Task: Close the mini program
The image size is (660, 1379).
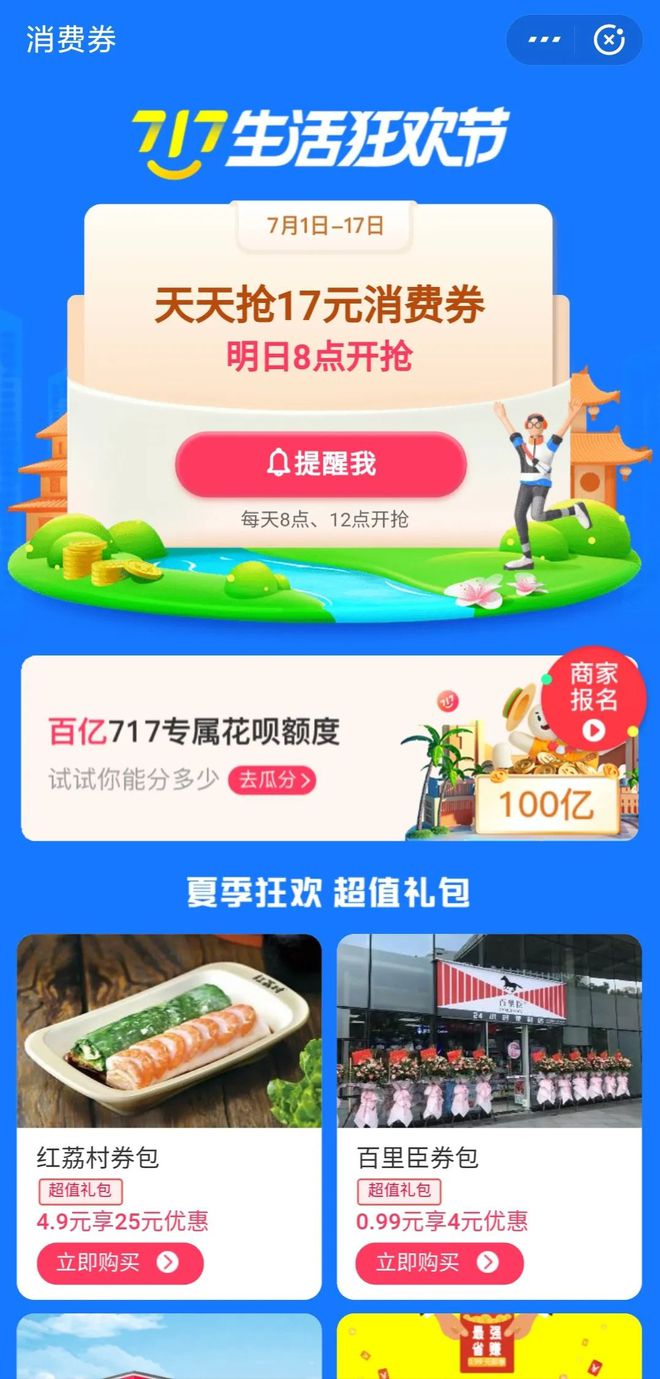Action: (x=609, y=40)
